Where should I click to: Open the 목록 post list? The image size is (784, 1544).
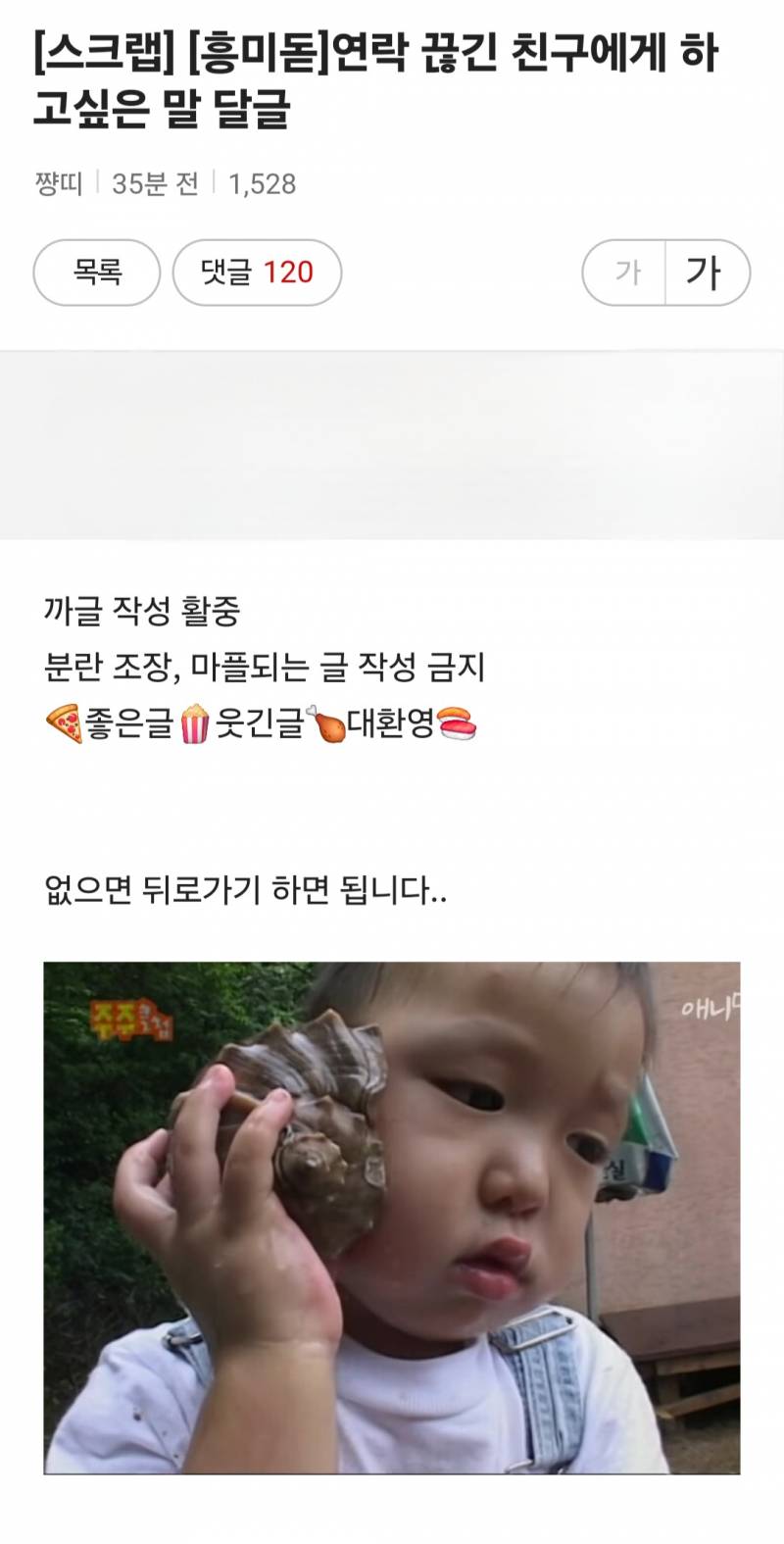click(x=96, y=273)
